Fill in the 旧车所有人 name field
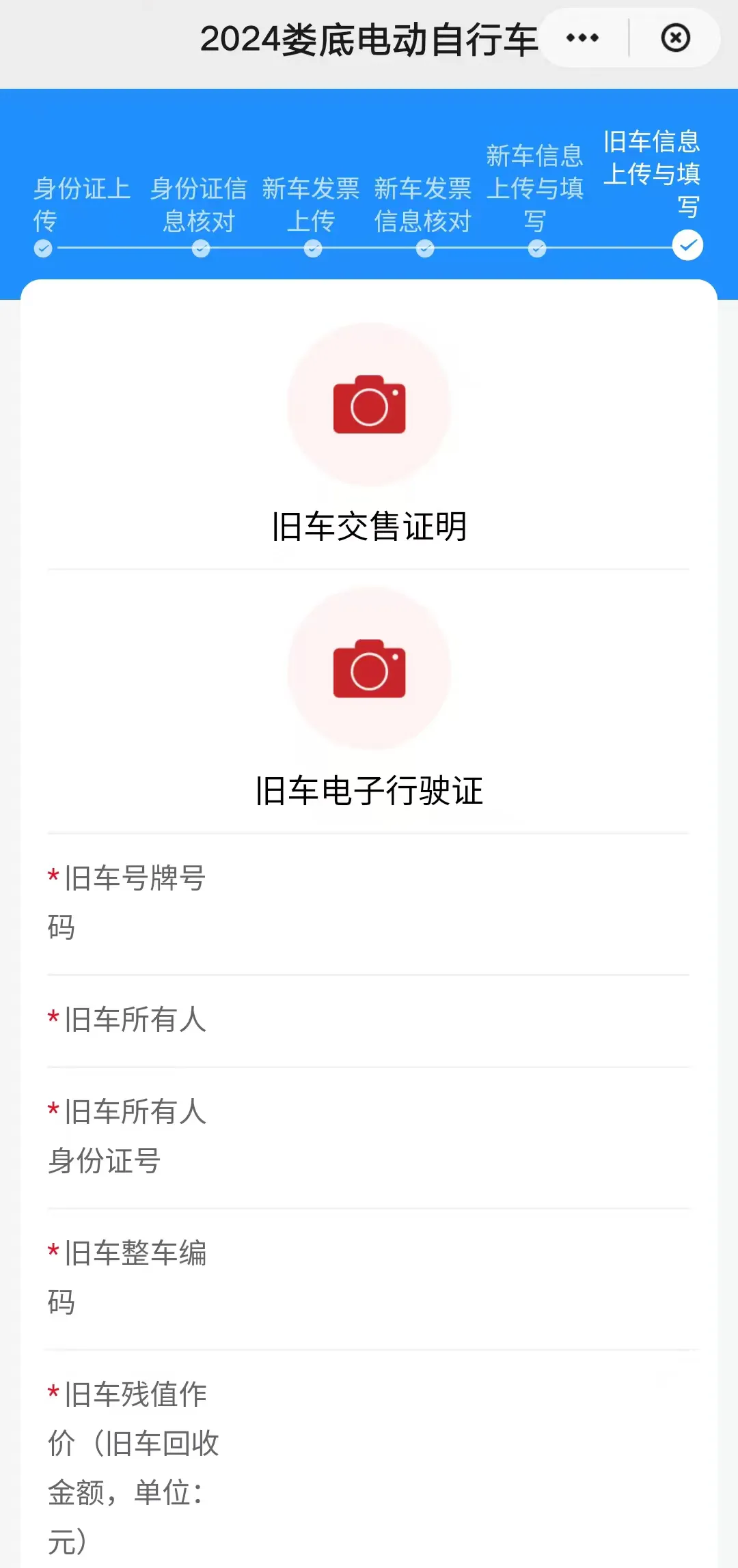 pyautogui.click(x=369, y=1020)
